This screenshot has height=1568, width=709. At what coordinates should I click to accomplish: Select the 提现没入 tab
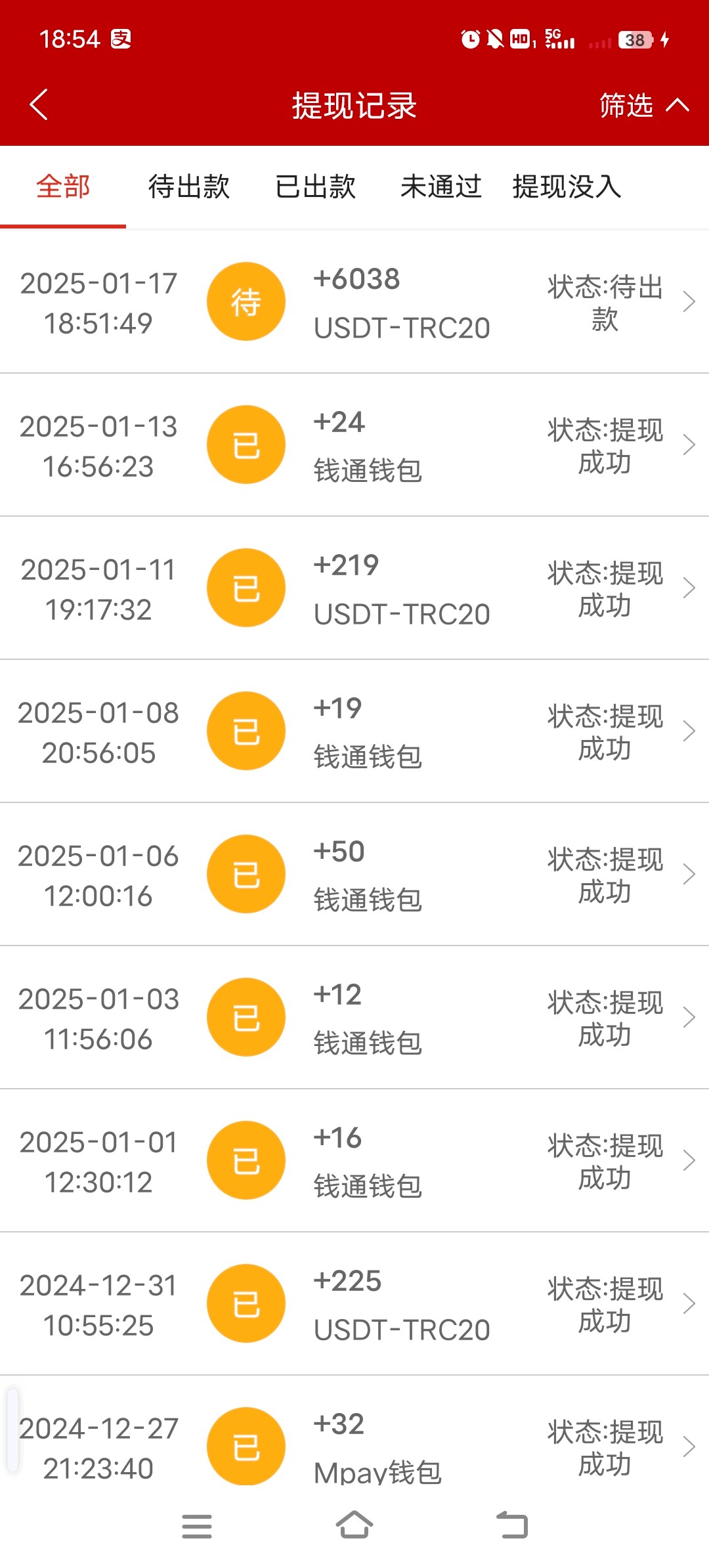tap(567, 187)
